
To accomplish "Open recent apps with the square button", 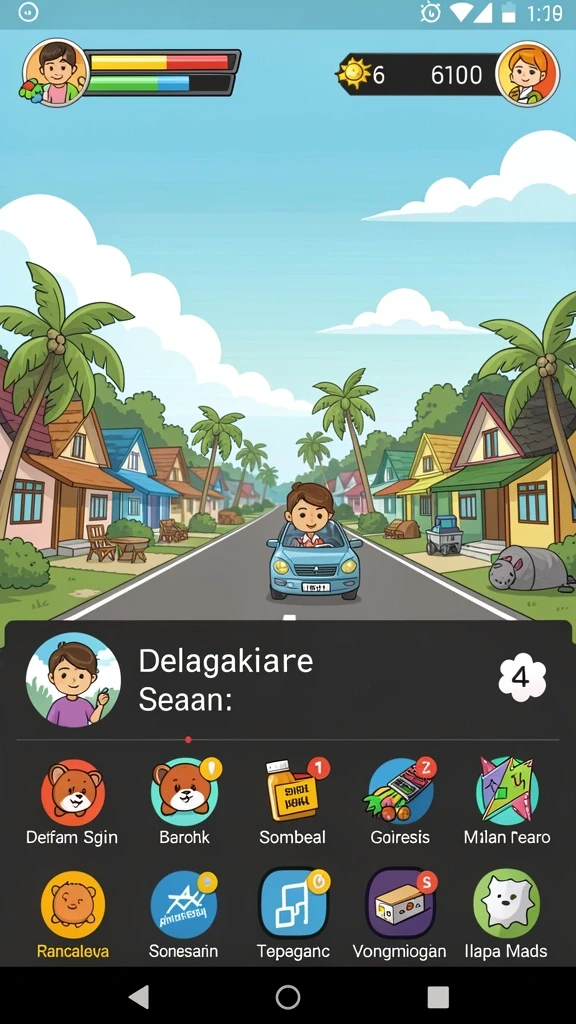I will coord(438,997).
